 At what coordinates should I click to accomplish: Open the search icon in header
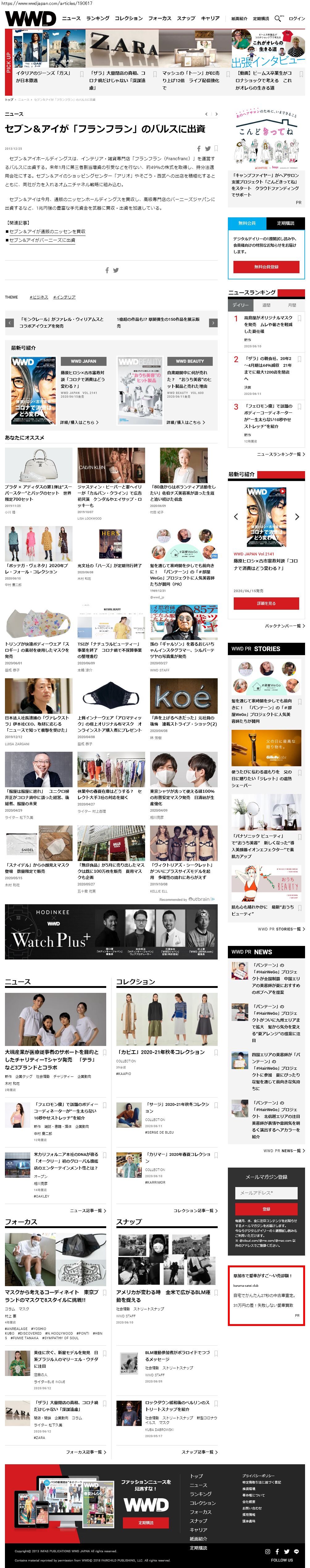[278, 19]
